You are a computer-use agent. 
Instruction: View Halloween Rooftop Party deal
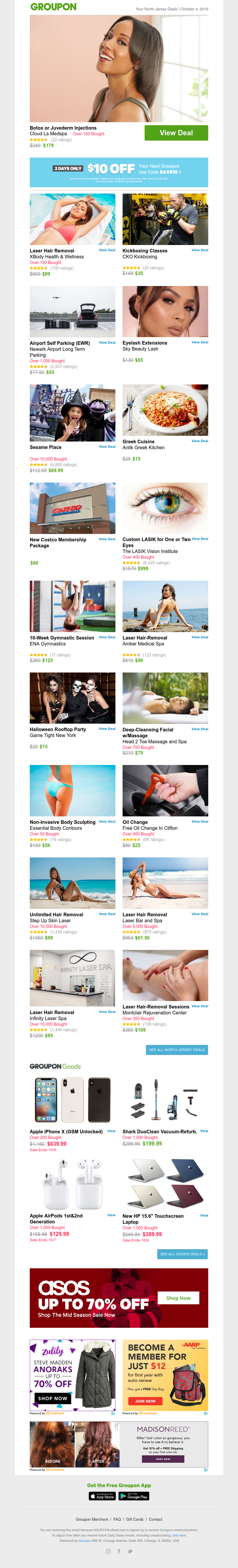pyautogui.click(x=107, y=729)
